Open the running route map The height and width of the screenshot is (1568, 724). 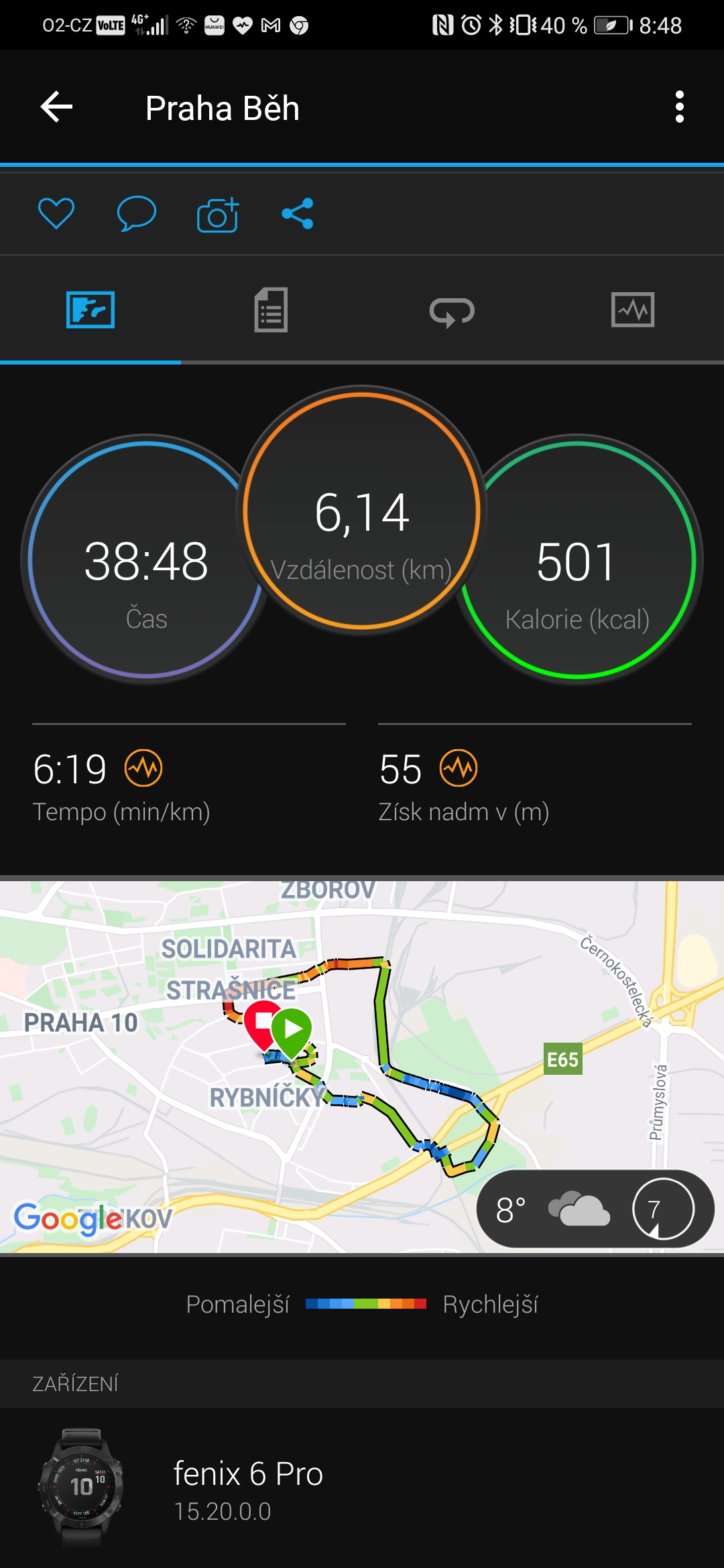(x=362, y=1065)
